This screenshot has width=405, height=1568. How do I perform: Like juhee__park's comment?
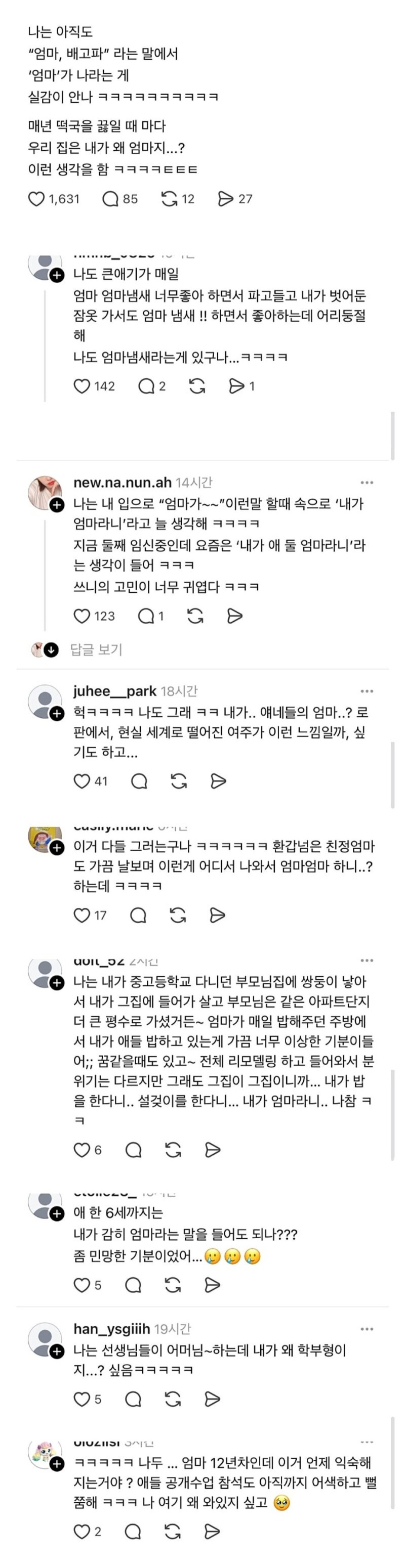pyautogui.click(x=82, y=781)
